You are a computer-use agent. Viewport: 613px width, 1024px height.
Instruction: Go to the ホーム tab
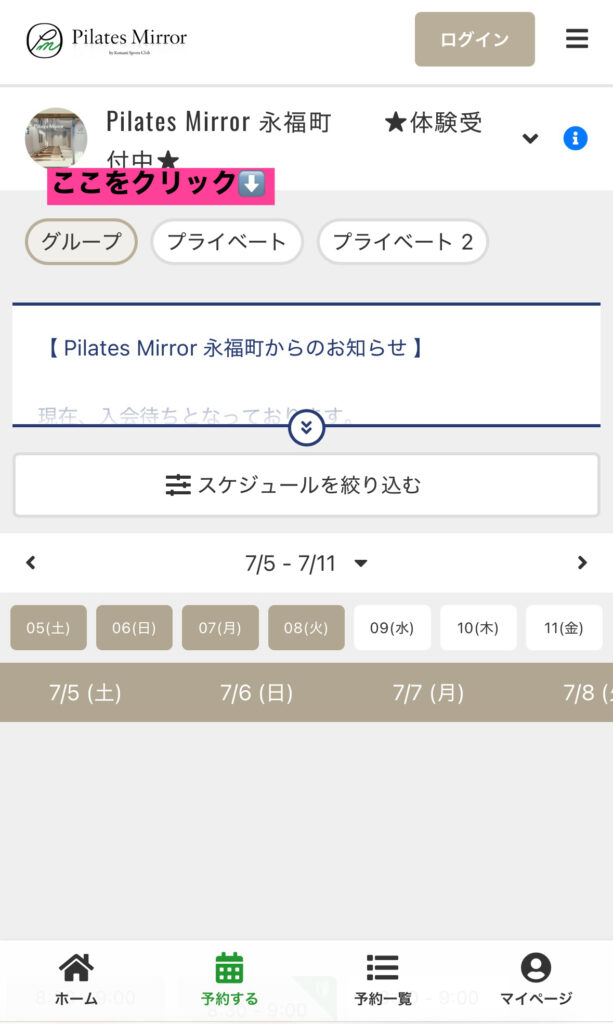[x=76, y=979]
